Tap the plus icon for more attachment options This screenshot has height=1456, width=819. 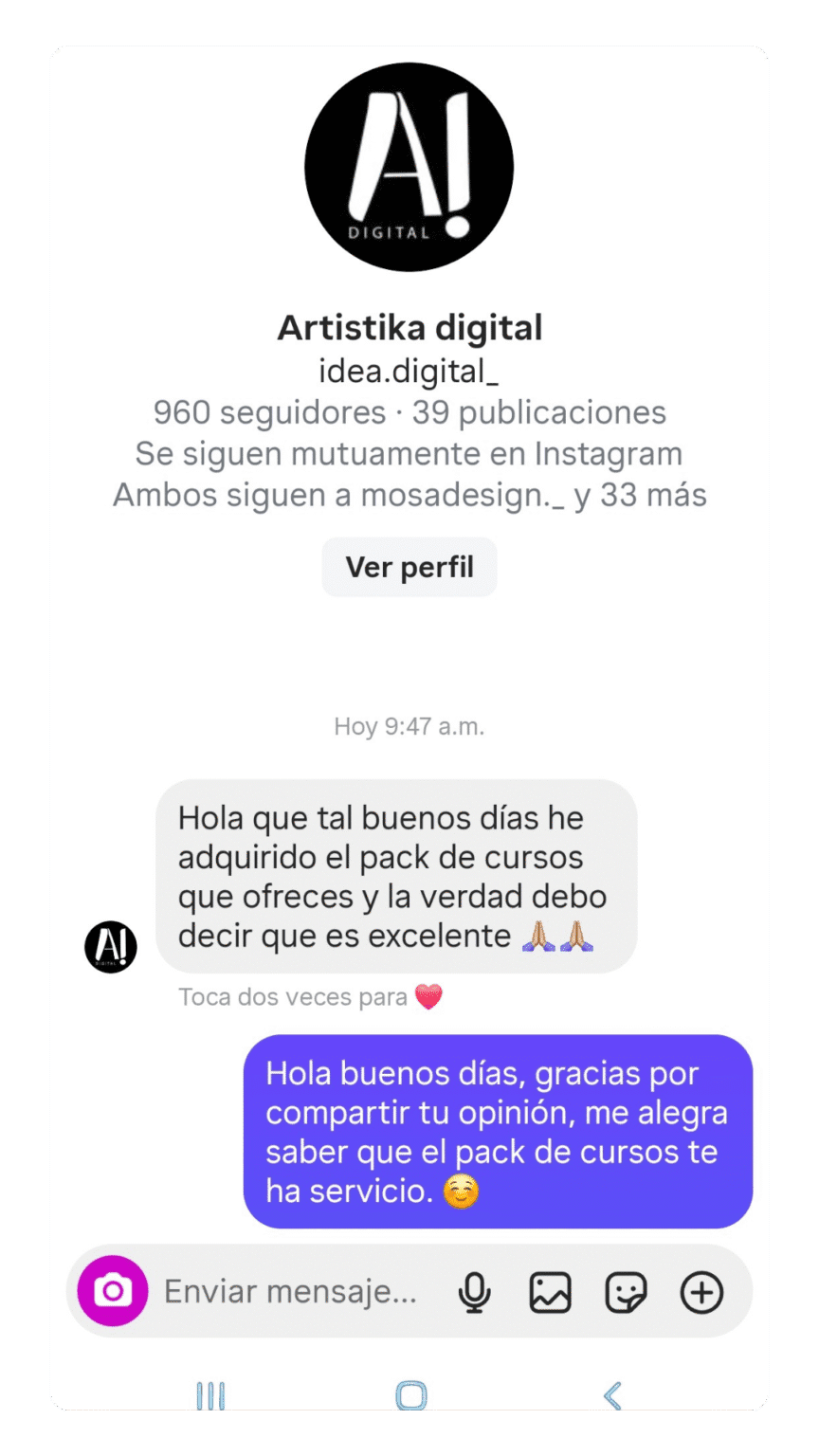coord(701,1291)
